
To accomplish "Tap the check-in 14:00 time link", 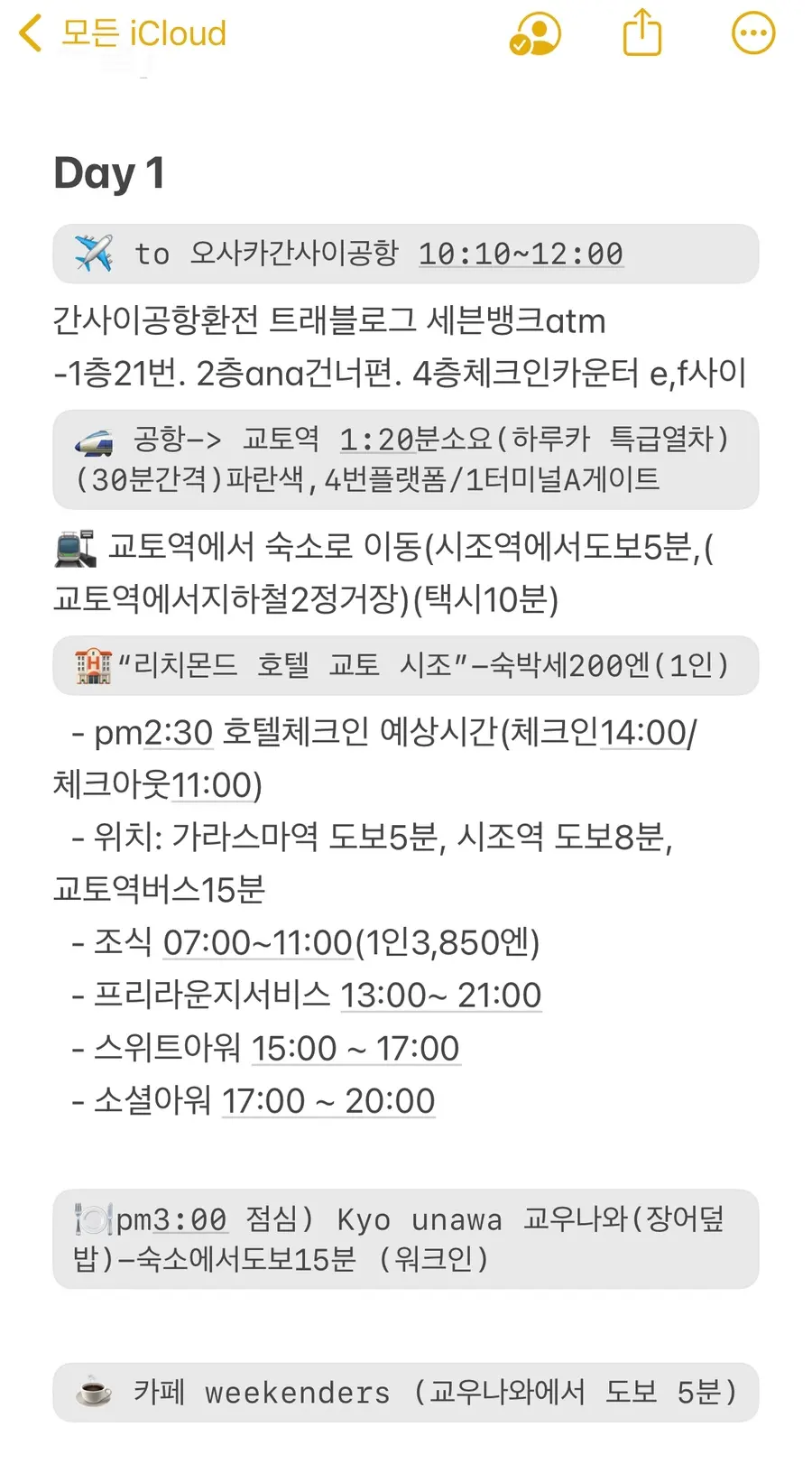I will 644,733.
